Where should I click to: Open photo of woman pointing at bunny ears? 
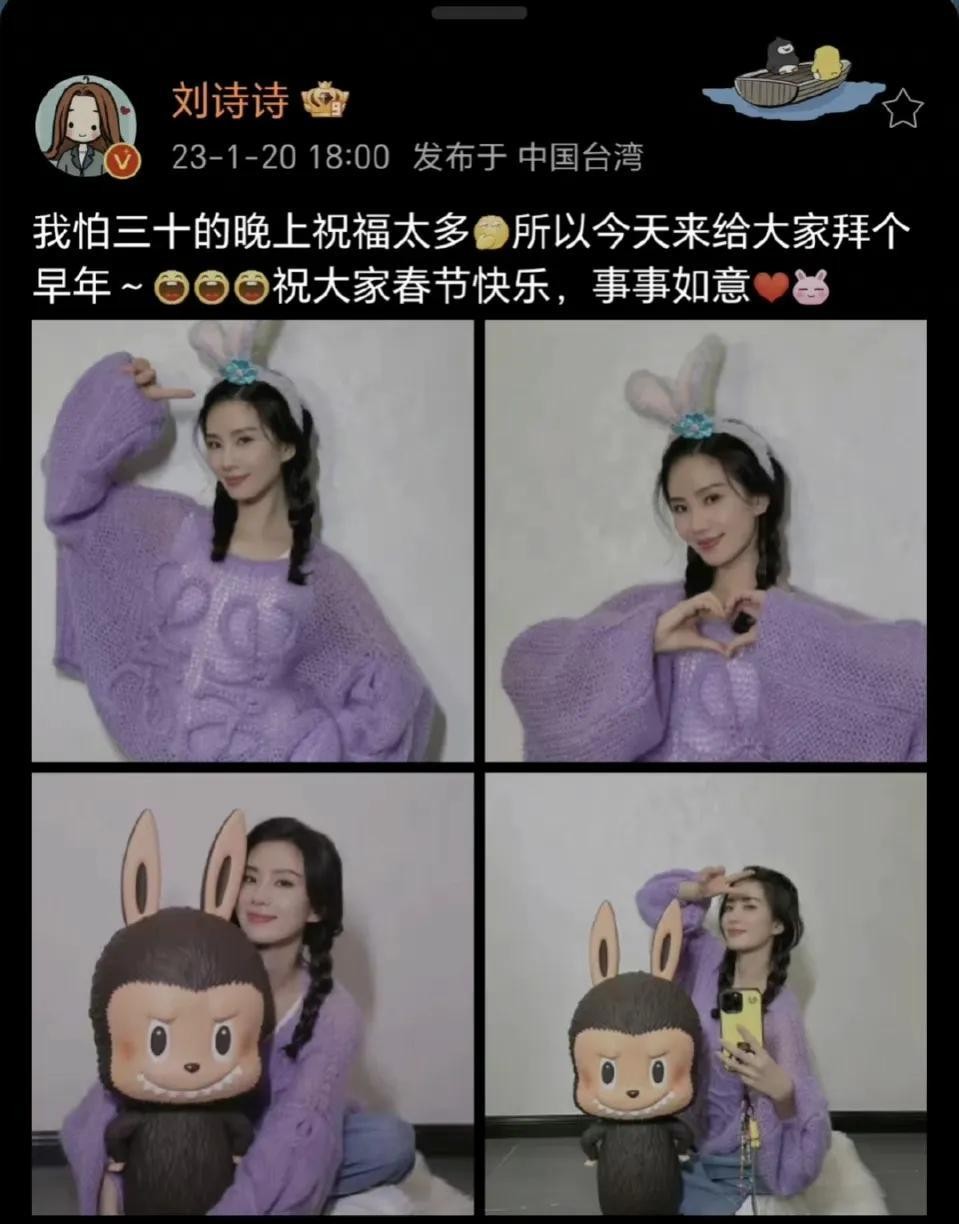click(253, 541)
